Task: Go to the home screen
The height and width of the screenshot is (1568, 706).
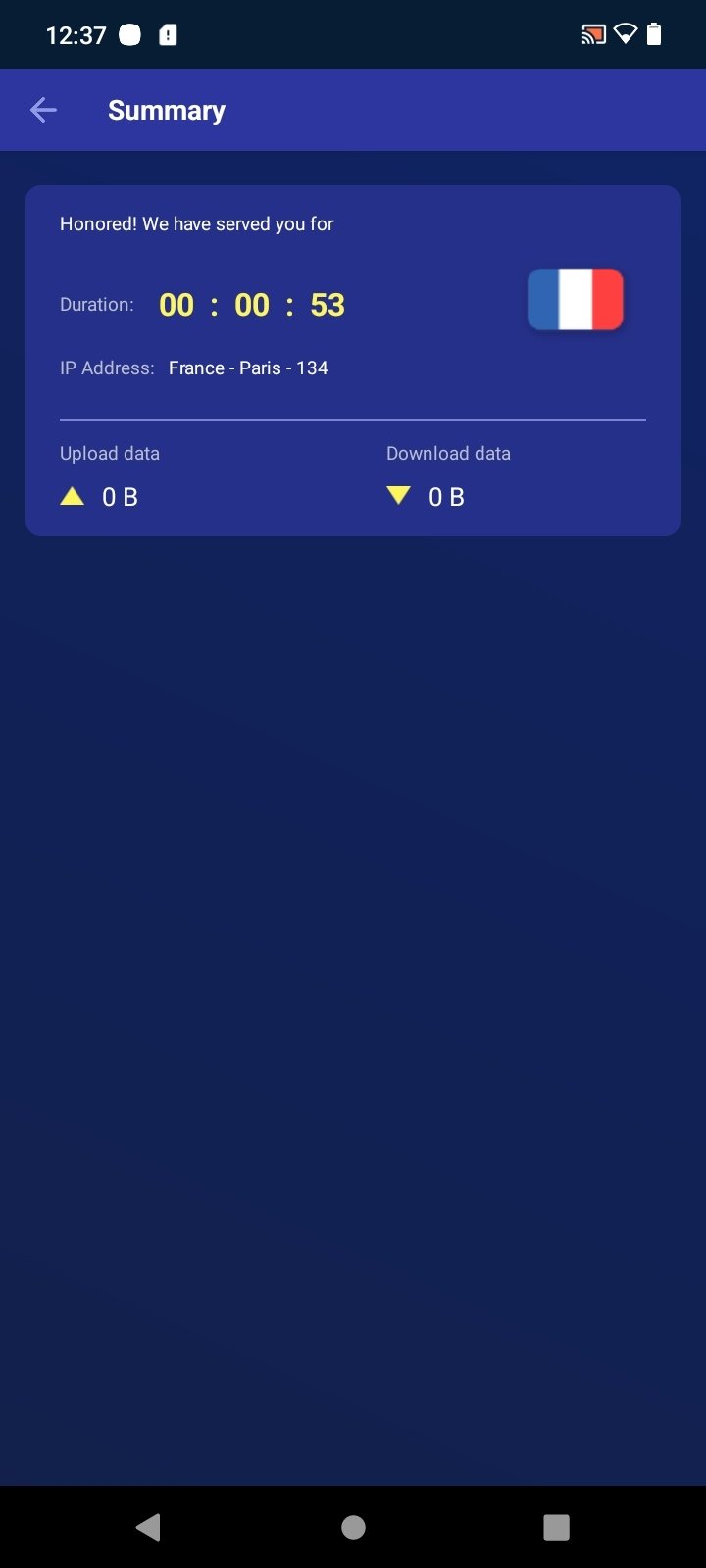Action: tap(353, 1527)
